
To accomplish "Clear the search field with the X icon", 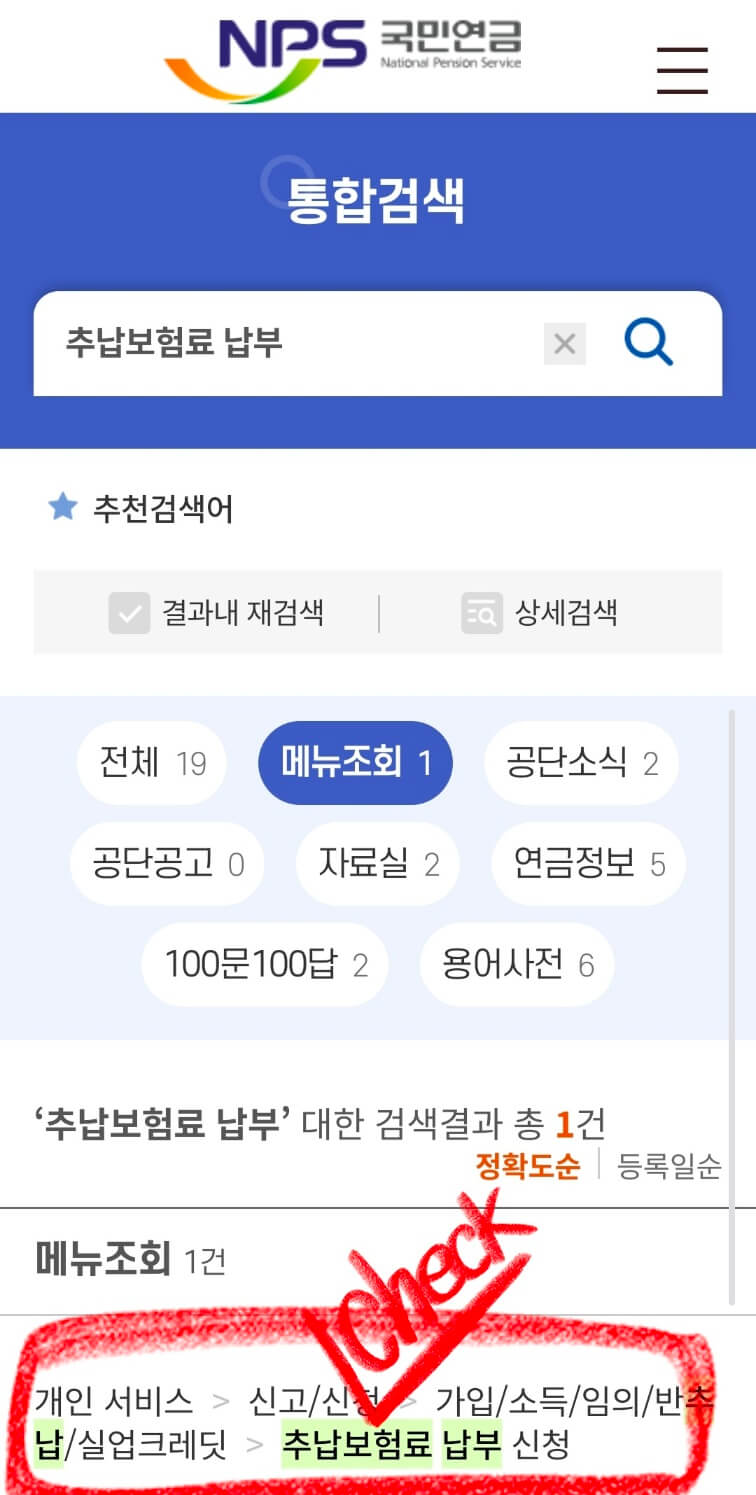I will click(565, 343).
